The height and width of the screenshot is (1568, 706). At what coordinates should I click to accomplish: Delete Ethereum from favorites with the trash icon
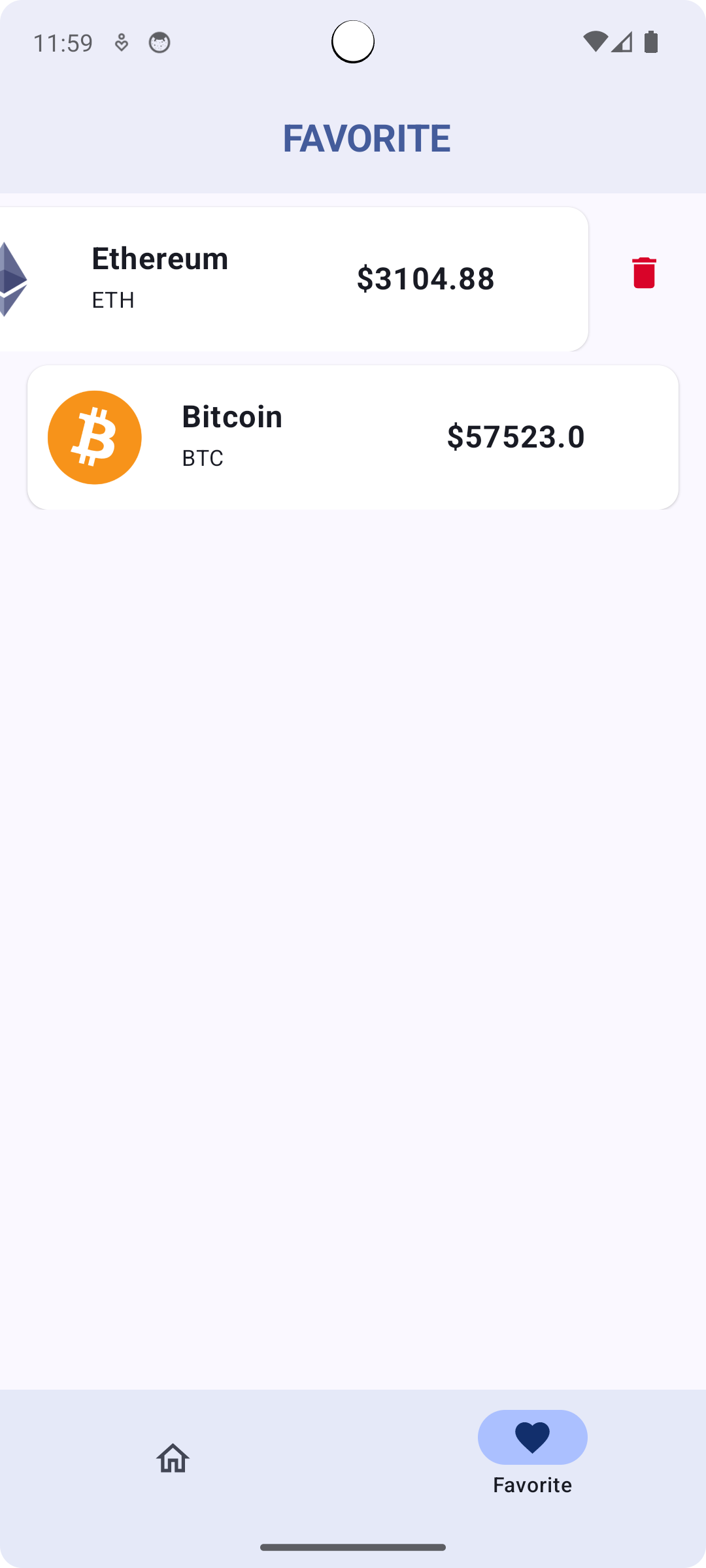644,273
